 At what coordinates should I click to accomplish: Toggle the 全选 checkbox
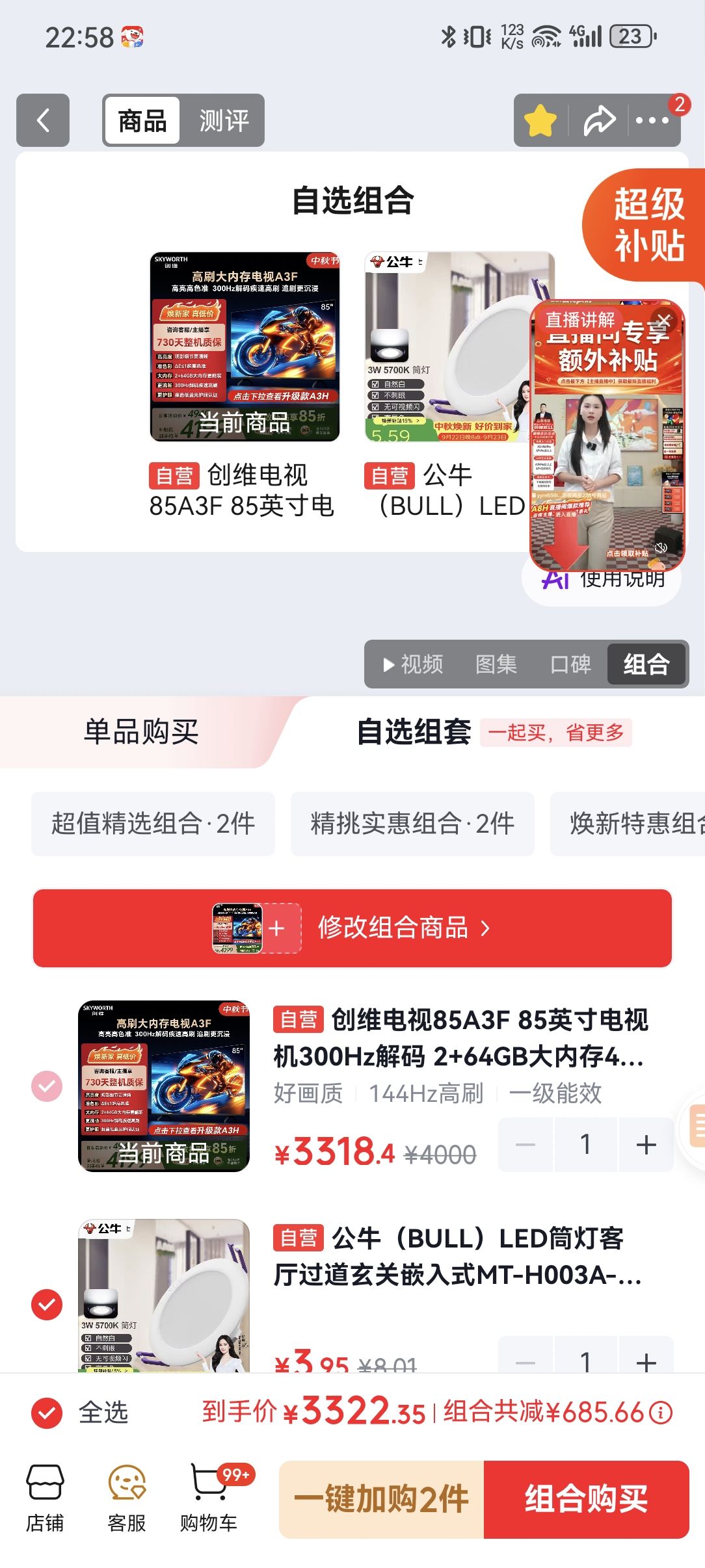47,1412
